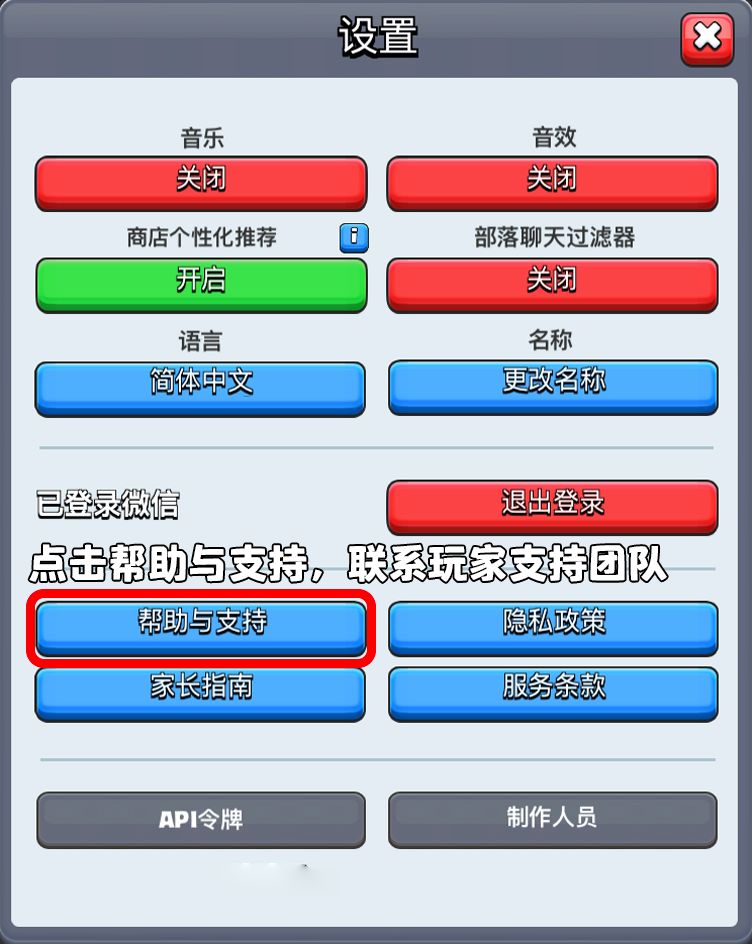Click the 退出登录 logout button
Viewport: 752px width, 944px height.
pos(553,506)
